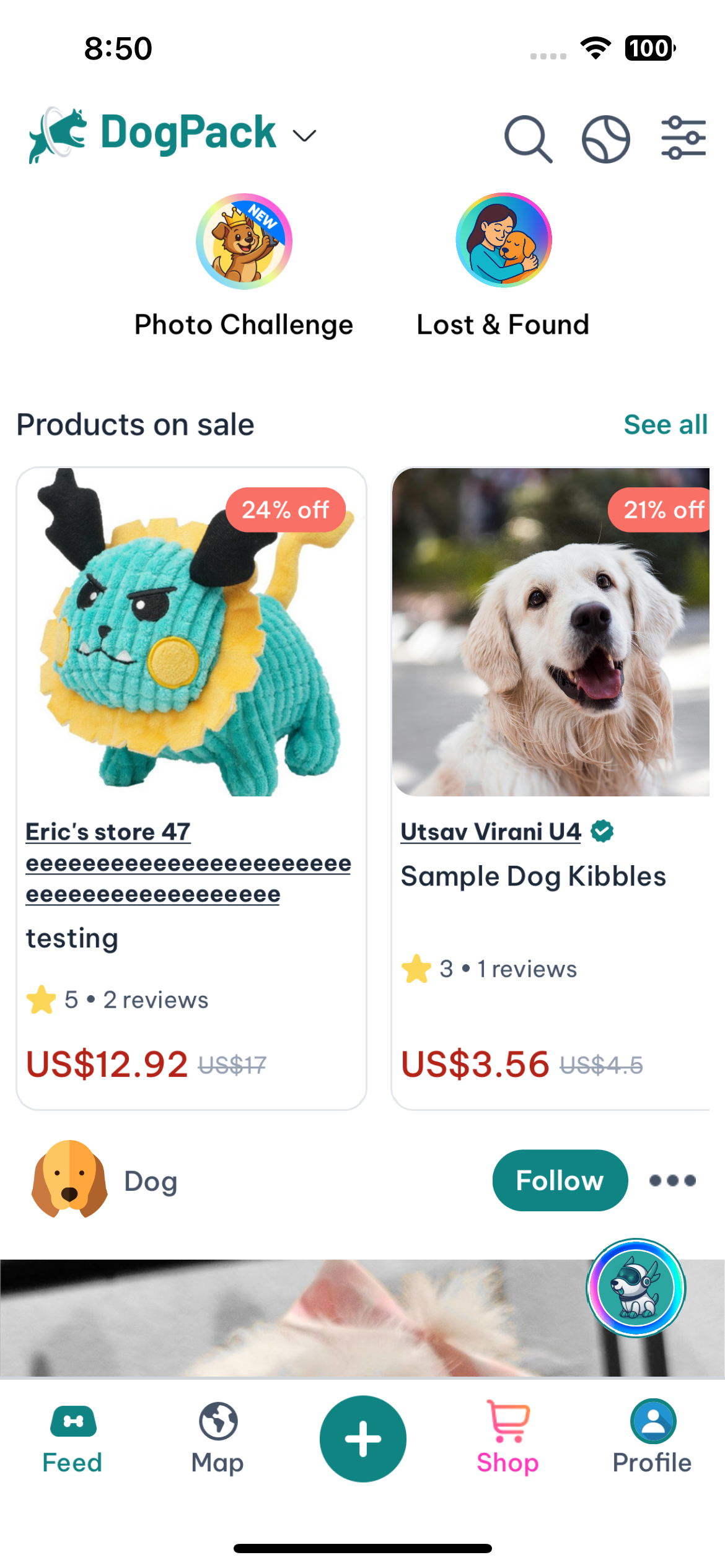Tap the ball icon in header
The width and height of the screenshot is (725, 1568).
tap(605, 139)
